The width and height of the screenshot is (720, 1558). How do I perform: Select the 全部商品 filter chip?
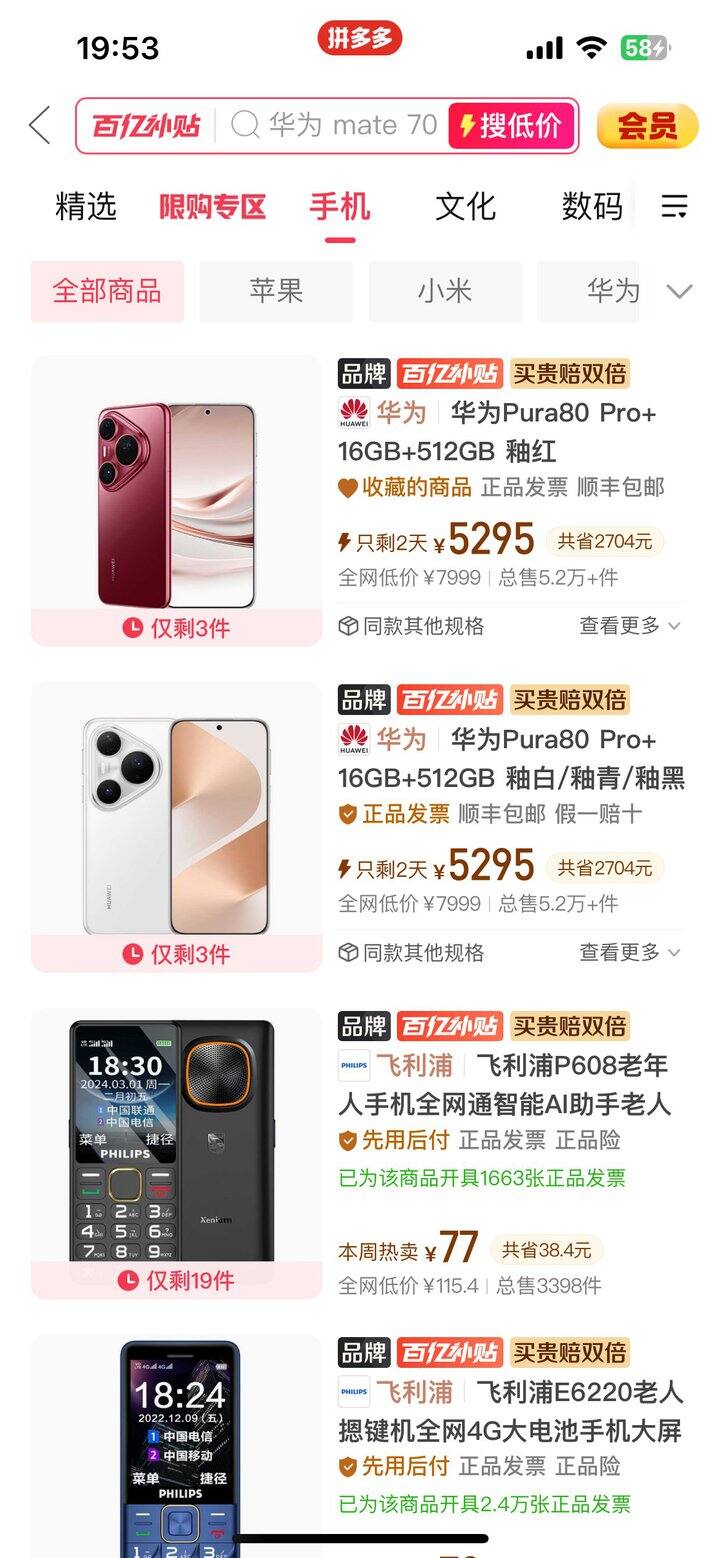point(107,291)
